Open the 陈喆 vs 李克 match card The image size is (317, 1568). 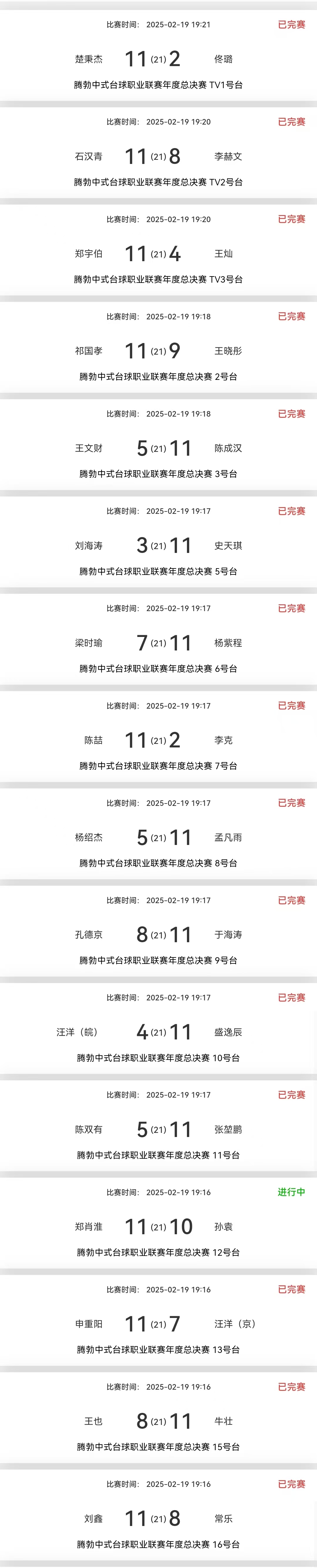tap(158, 740)
